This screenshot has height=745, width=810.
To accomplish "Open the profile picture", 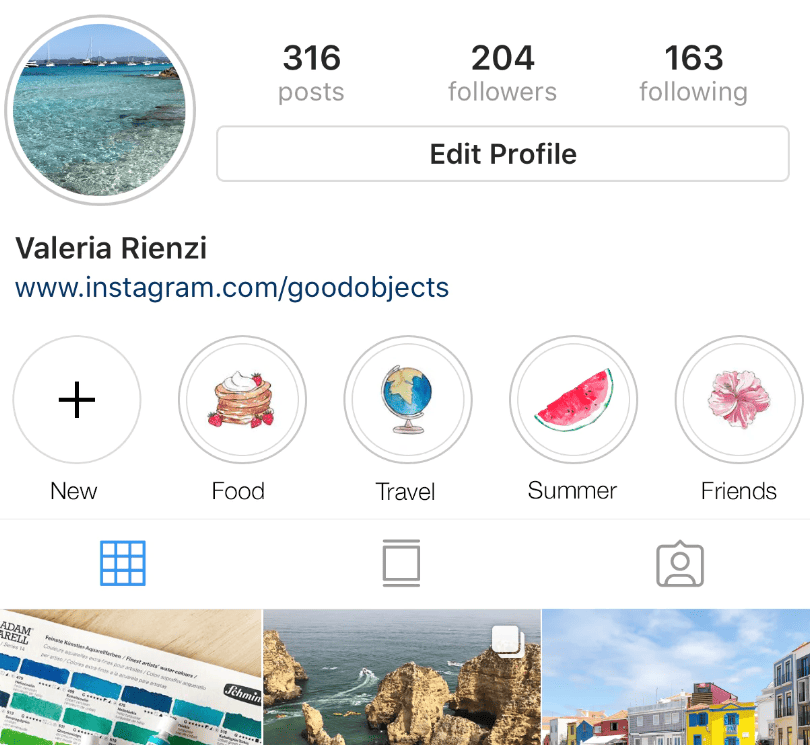I will click(100, 109).
